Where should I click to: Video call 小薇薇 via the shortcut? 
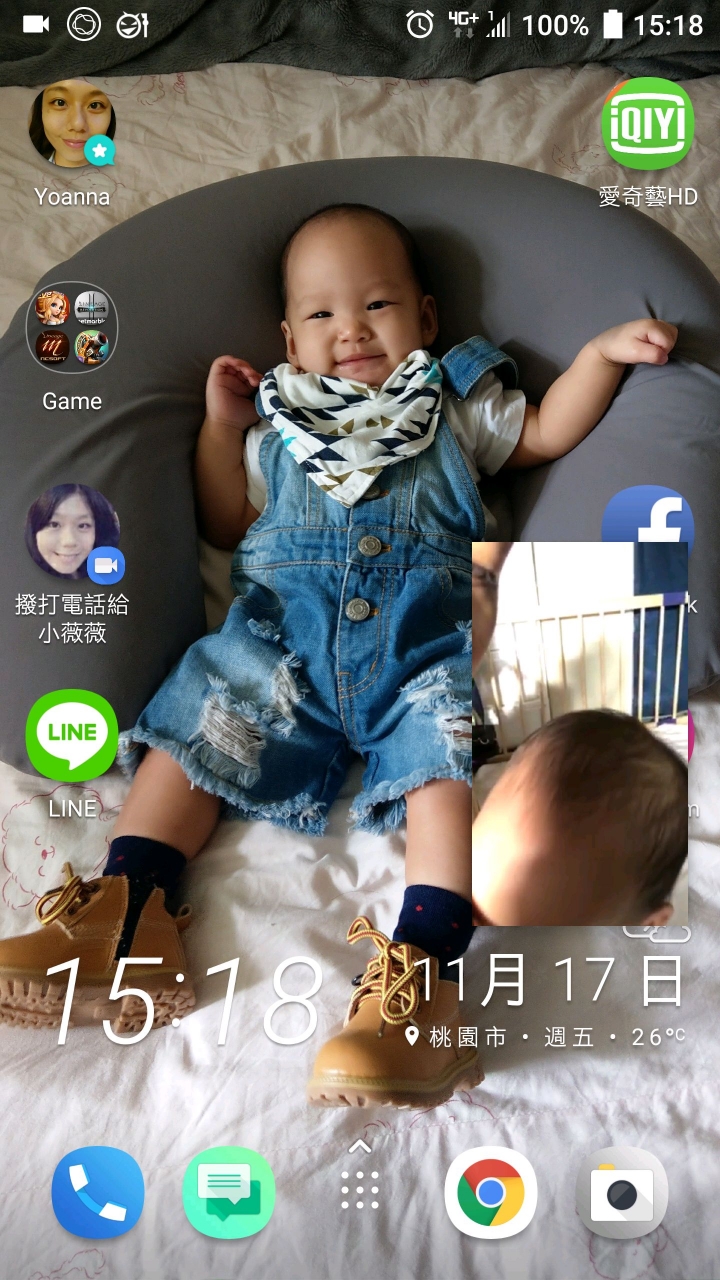click(72, 532)
